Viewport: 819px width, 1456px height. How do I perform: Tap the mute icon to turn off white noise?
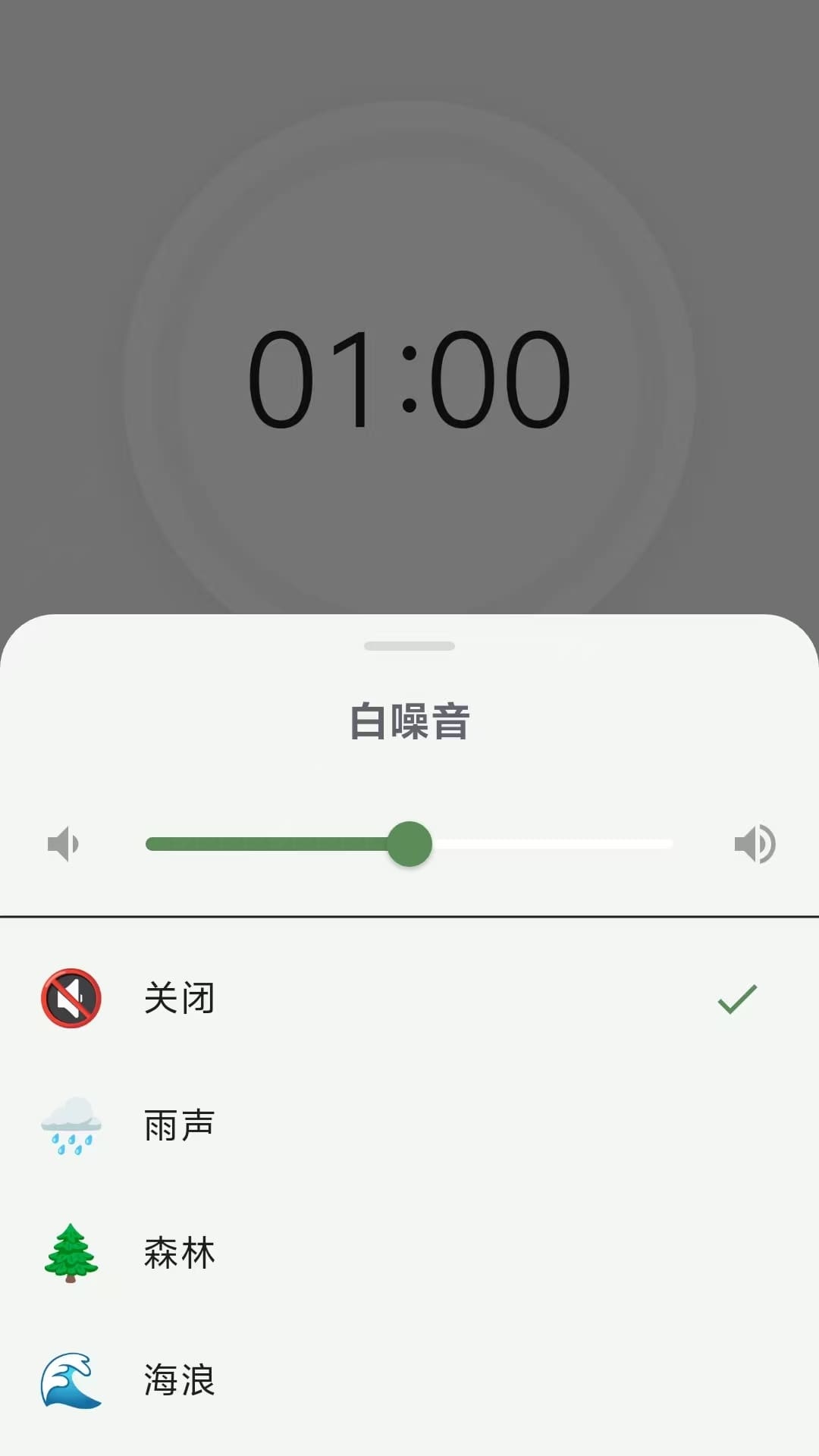coord(71,998)
